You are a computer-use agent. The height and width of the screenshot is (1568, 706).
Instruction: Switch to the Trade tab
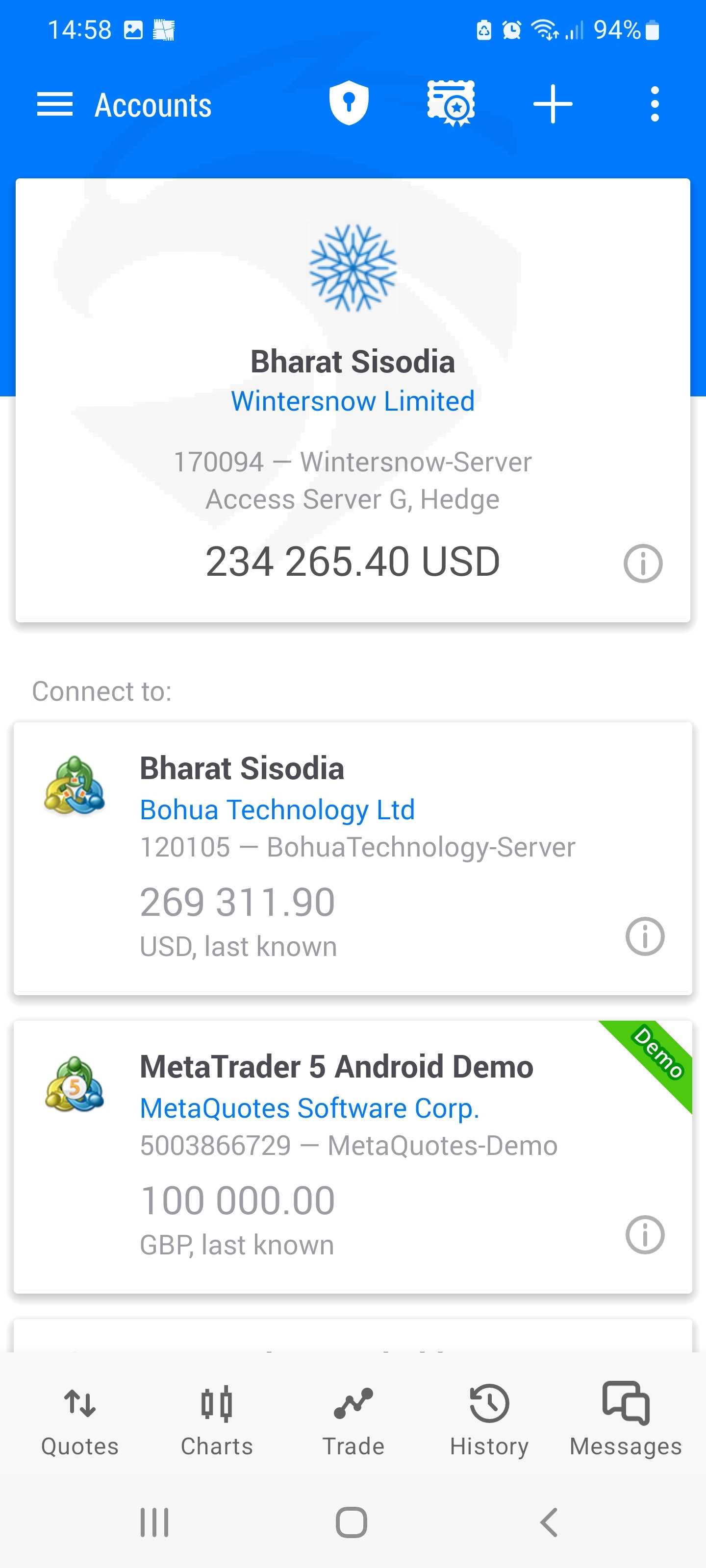click(x=353, y=1421)
